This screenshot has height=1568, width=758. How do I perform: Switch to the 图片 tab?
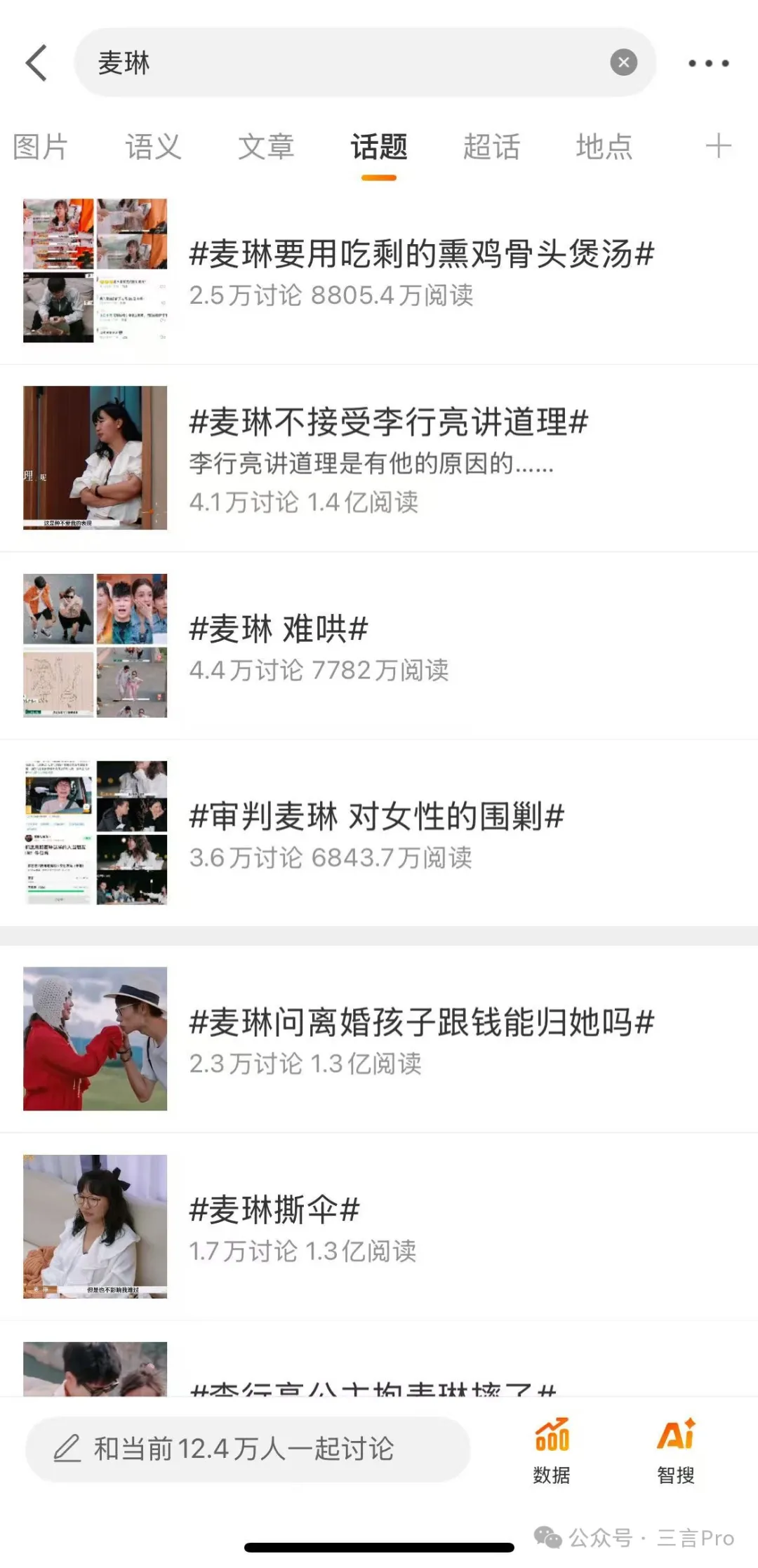point(41,147)
